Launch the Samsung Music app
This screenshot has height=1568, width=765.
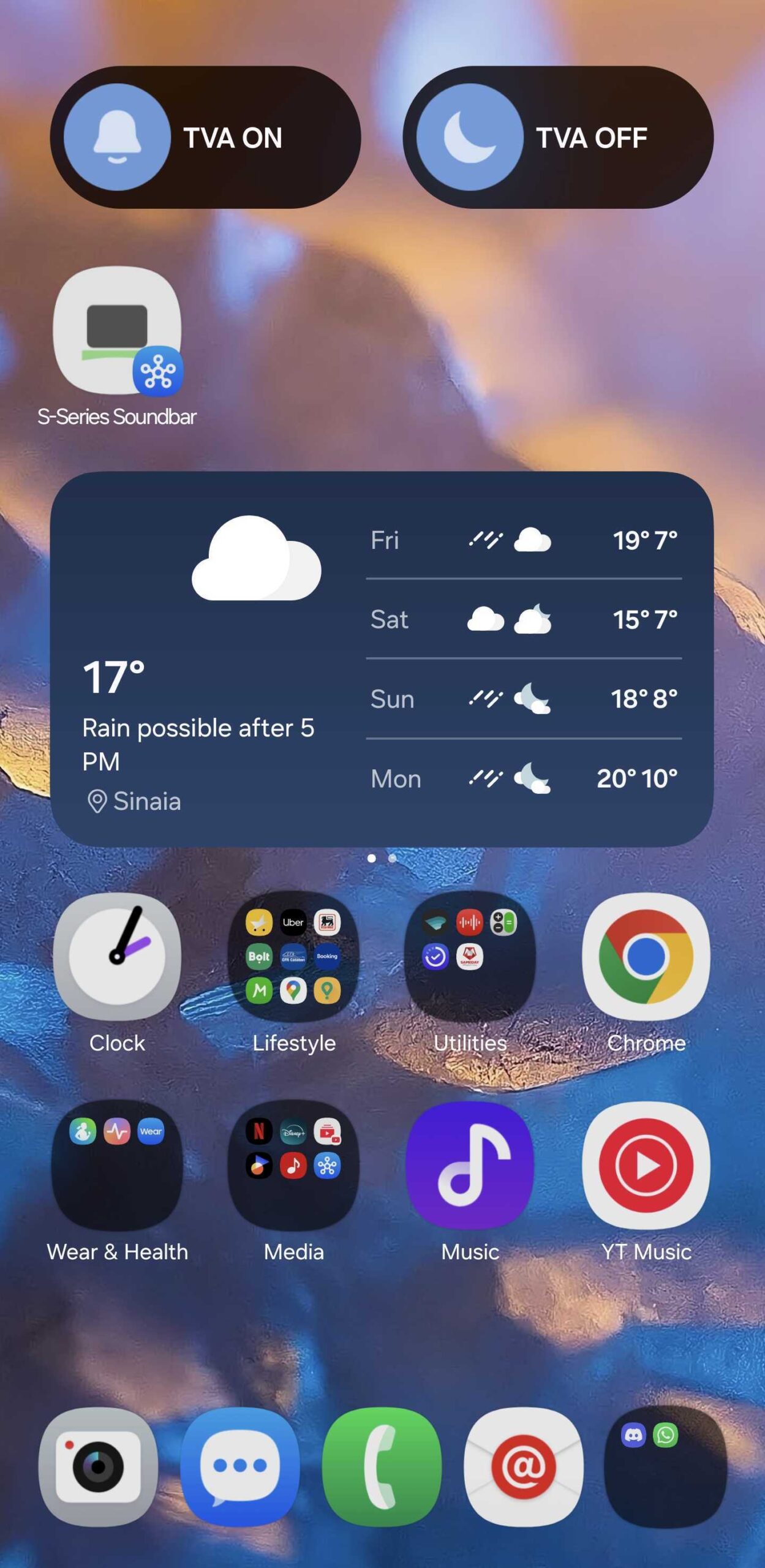coord(470,1166)
